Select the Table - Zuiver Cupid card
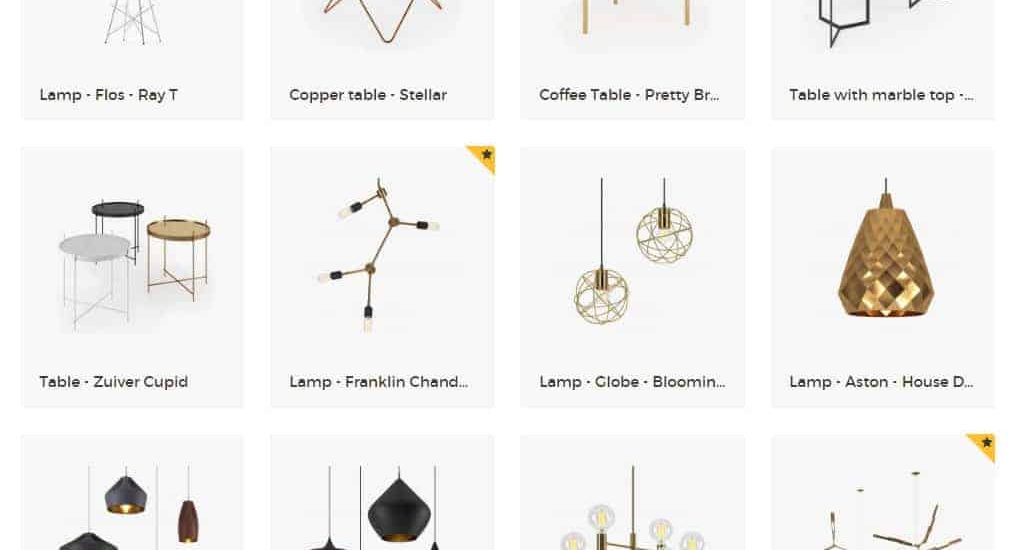The width and height of the screenshot is (1012, 550). pos(132,277)
